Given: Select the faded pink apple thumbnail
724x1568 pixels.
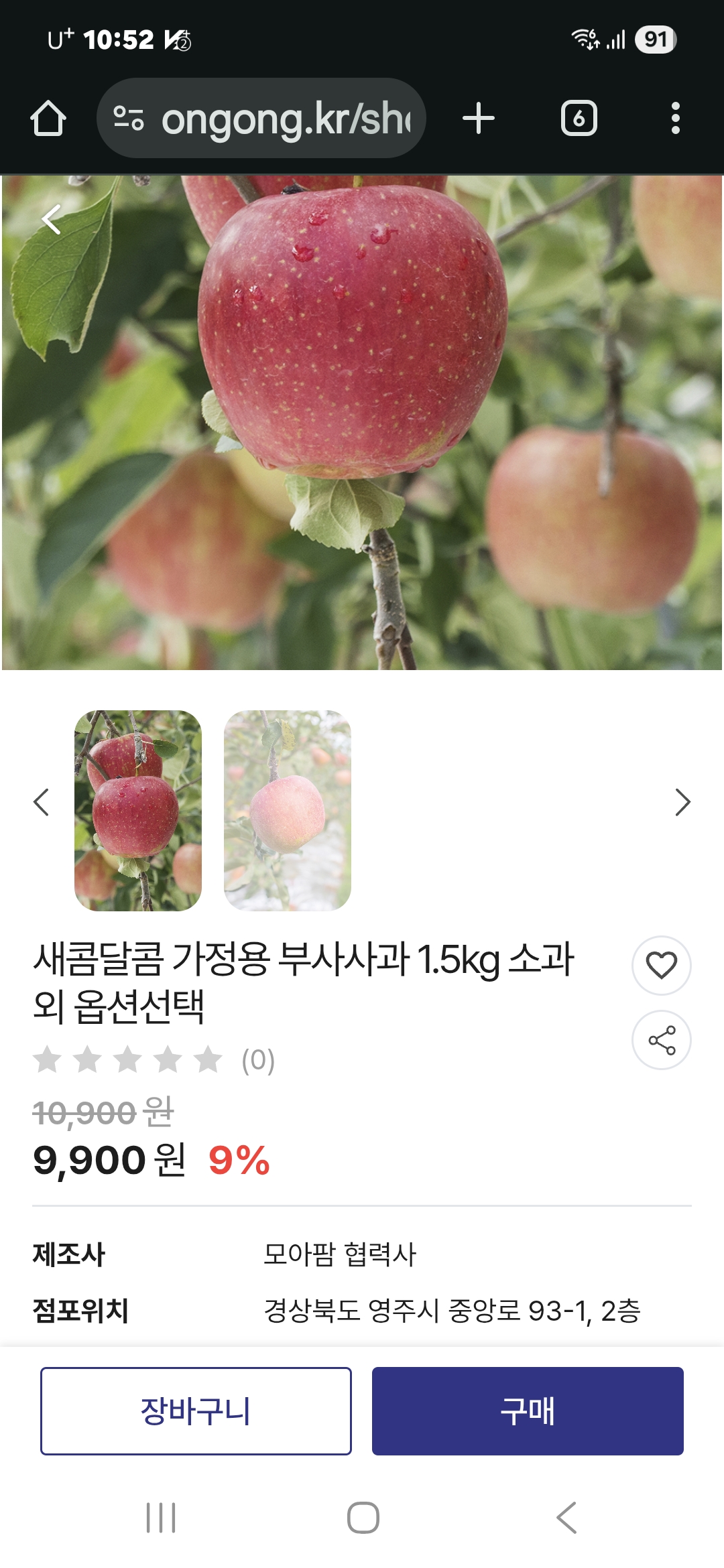Looking at the screenshot, I should point(287,810).
